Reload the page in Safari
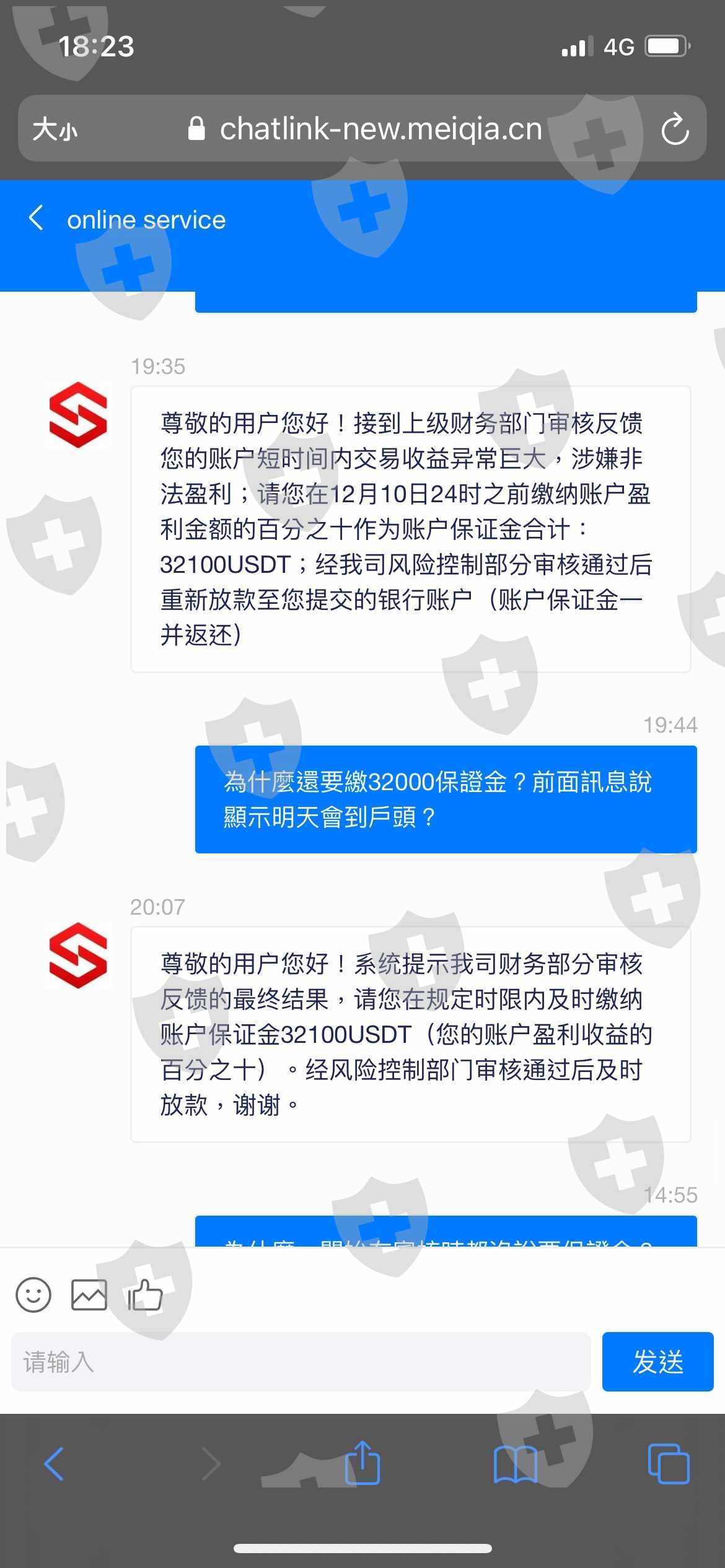 coord(675,129)
